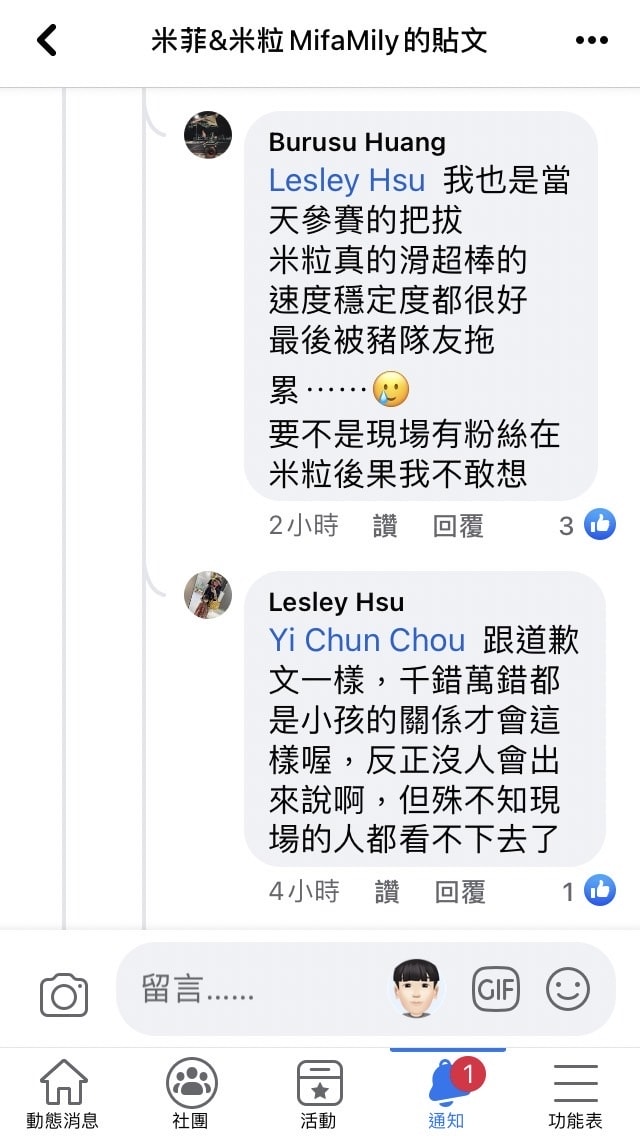Open the 功能表 menu tab
Screen dimensions: 640x1136
pos(575,1094)
